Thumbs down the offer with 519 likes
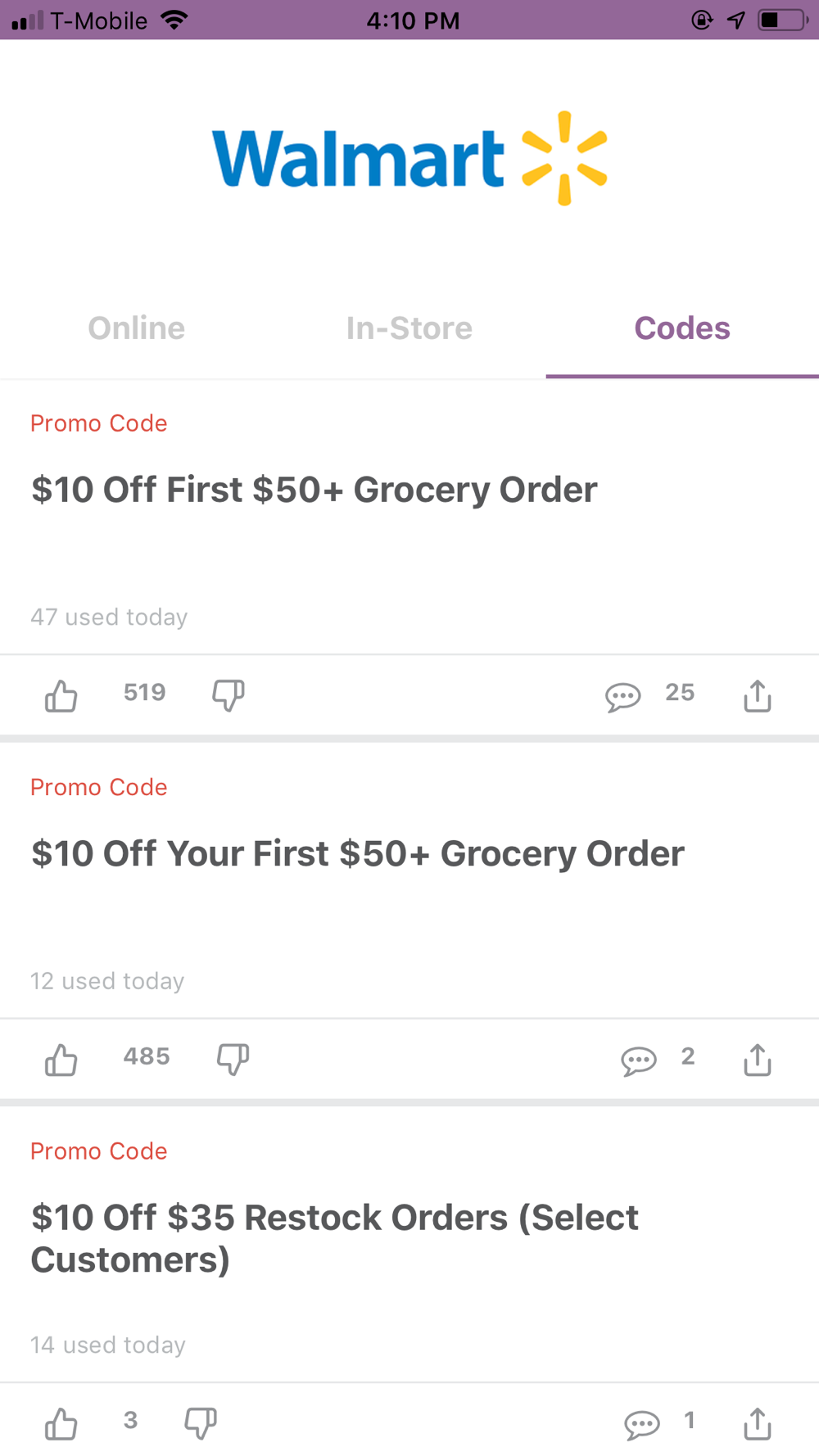Image resolution: width=819 pixels, height=1456 pixels. point(229,695)
